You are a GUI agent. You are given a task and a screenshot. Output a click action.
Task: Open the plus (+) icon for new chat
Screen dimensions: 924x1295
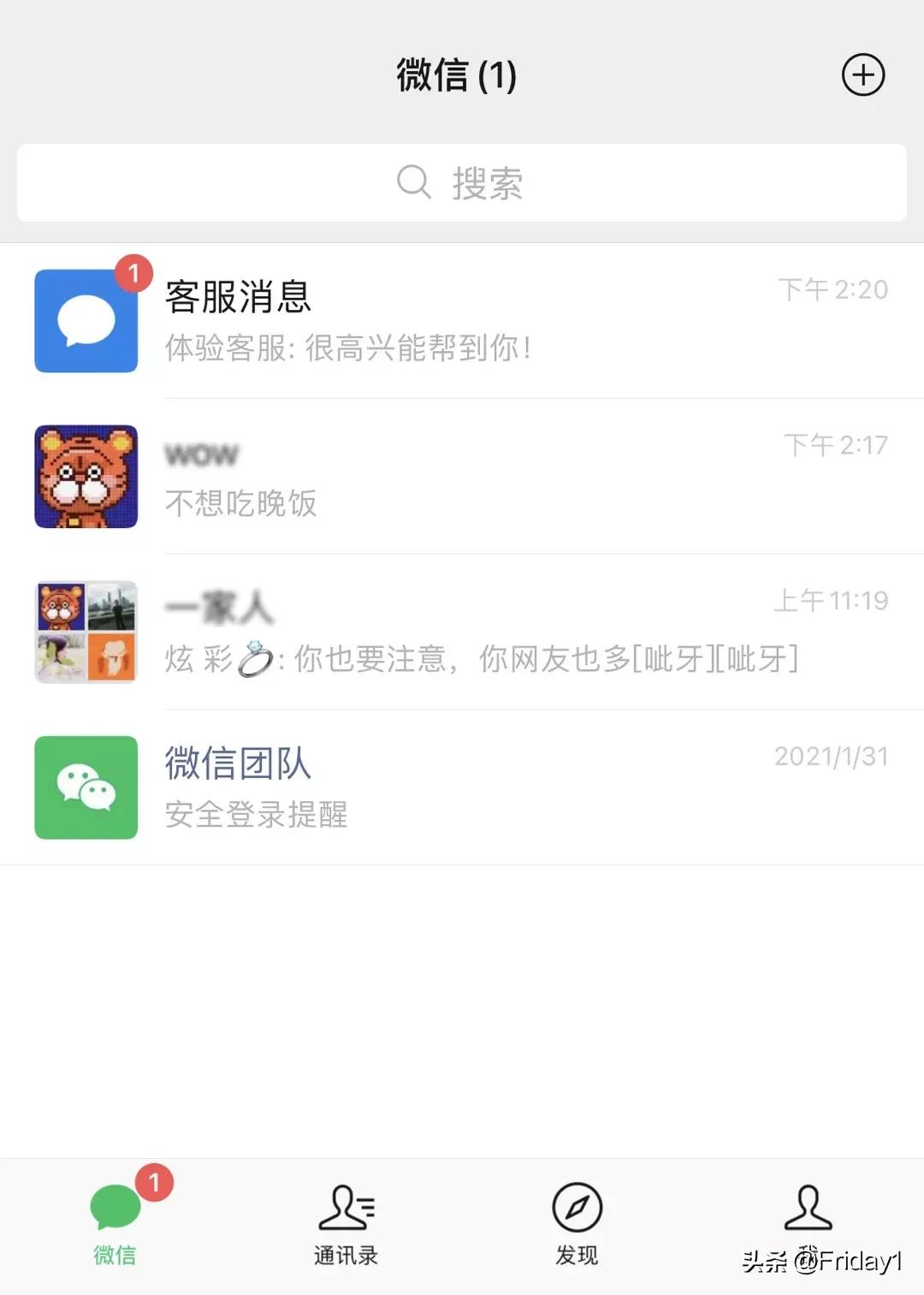tap(864, 75)
